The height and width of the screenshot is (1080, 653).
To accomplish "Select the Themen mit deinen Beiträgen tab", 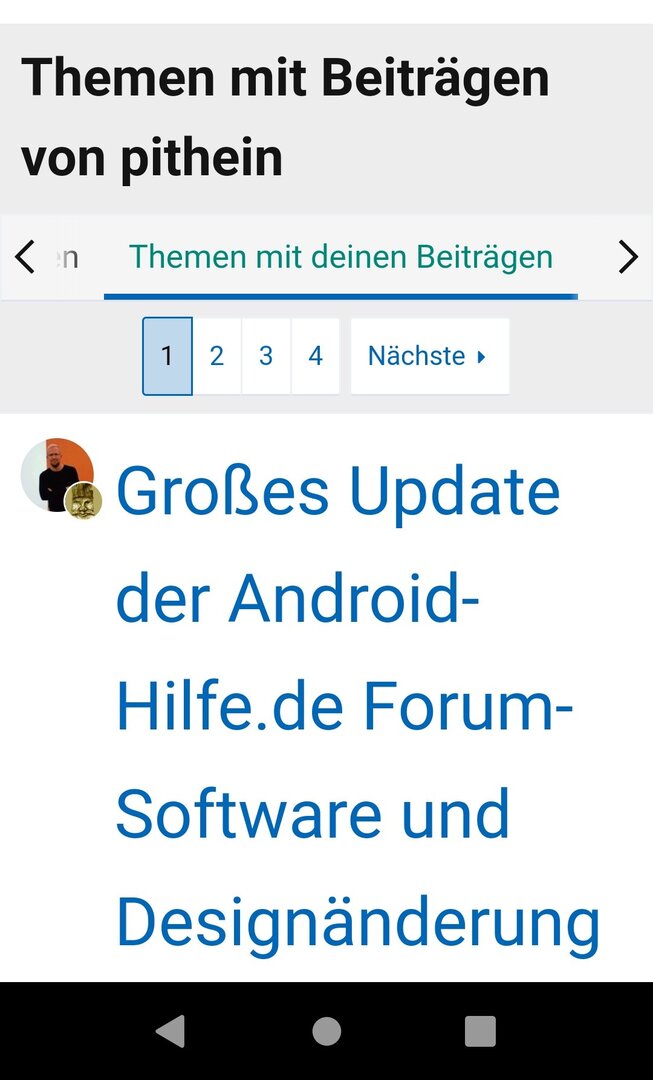I will tap(340, 257).
